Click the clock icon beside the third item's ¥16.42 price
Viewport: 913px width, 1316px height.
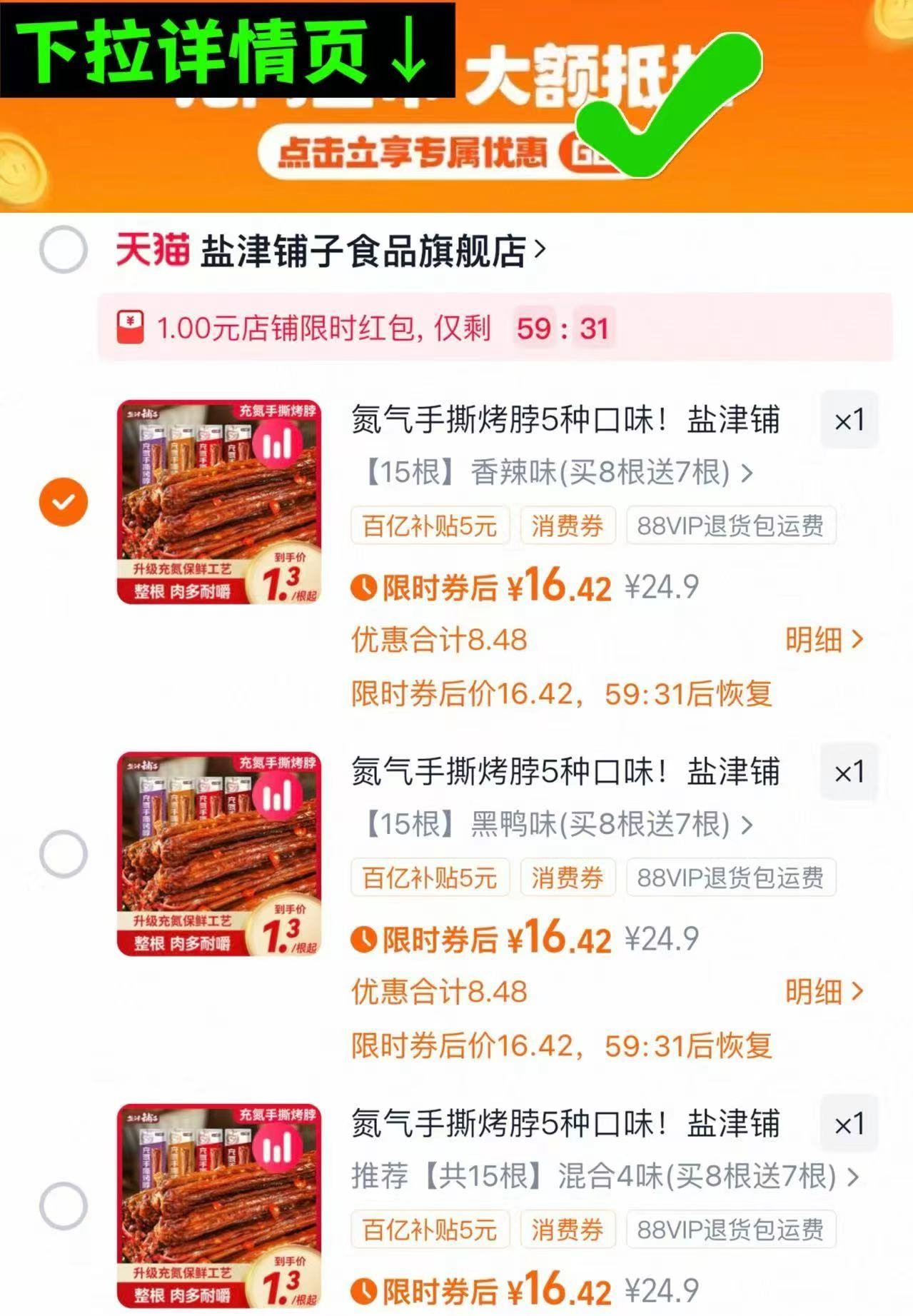coord(363,1291)
